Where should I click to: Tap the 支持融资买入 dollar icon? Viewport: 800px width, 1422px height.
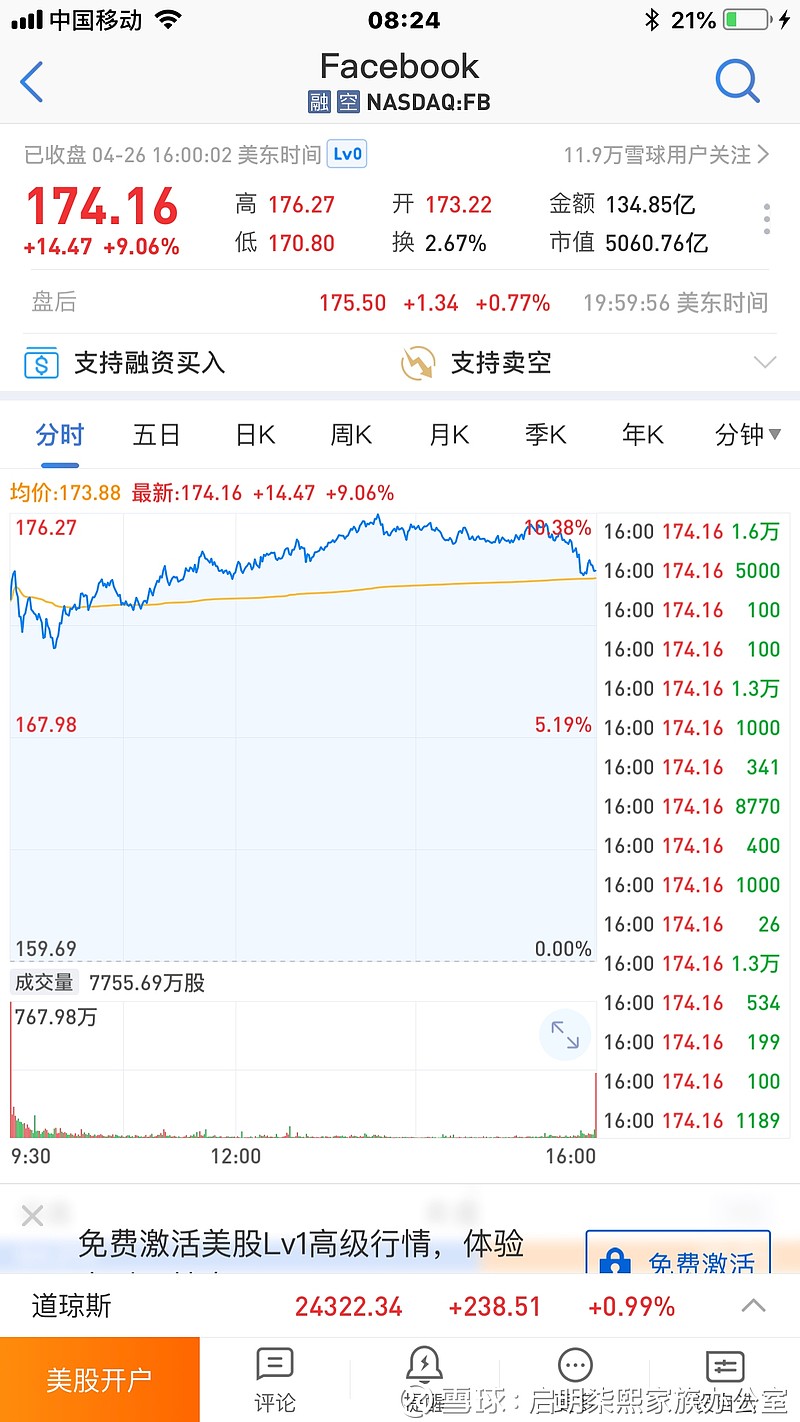(x=40, y=362)
